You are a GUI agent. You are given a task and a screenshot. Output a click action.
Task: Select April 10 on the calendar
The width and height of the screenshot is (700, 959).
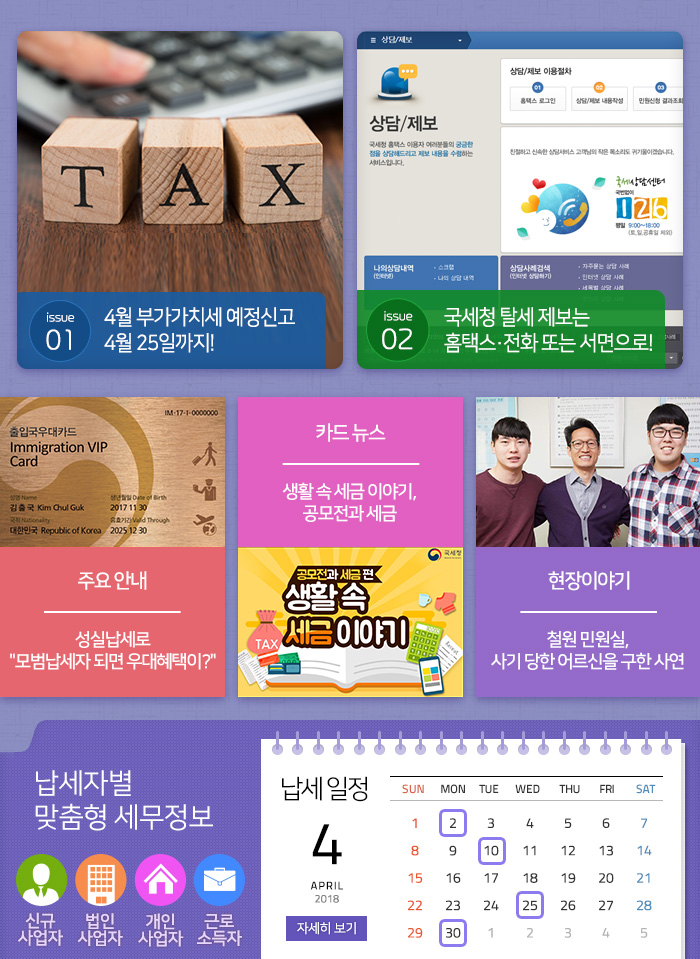491,851
